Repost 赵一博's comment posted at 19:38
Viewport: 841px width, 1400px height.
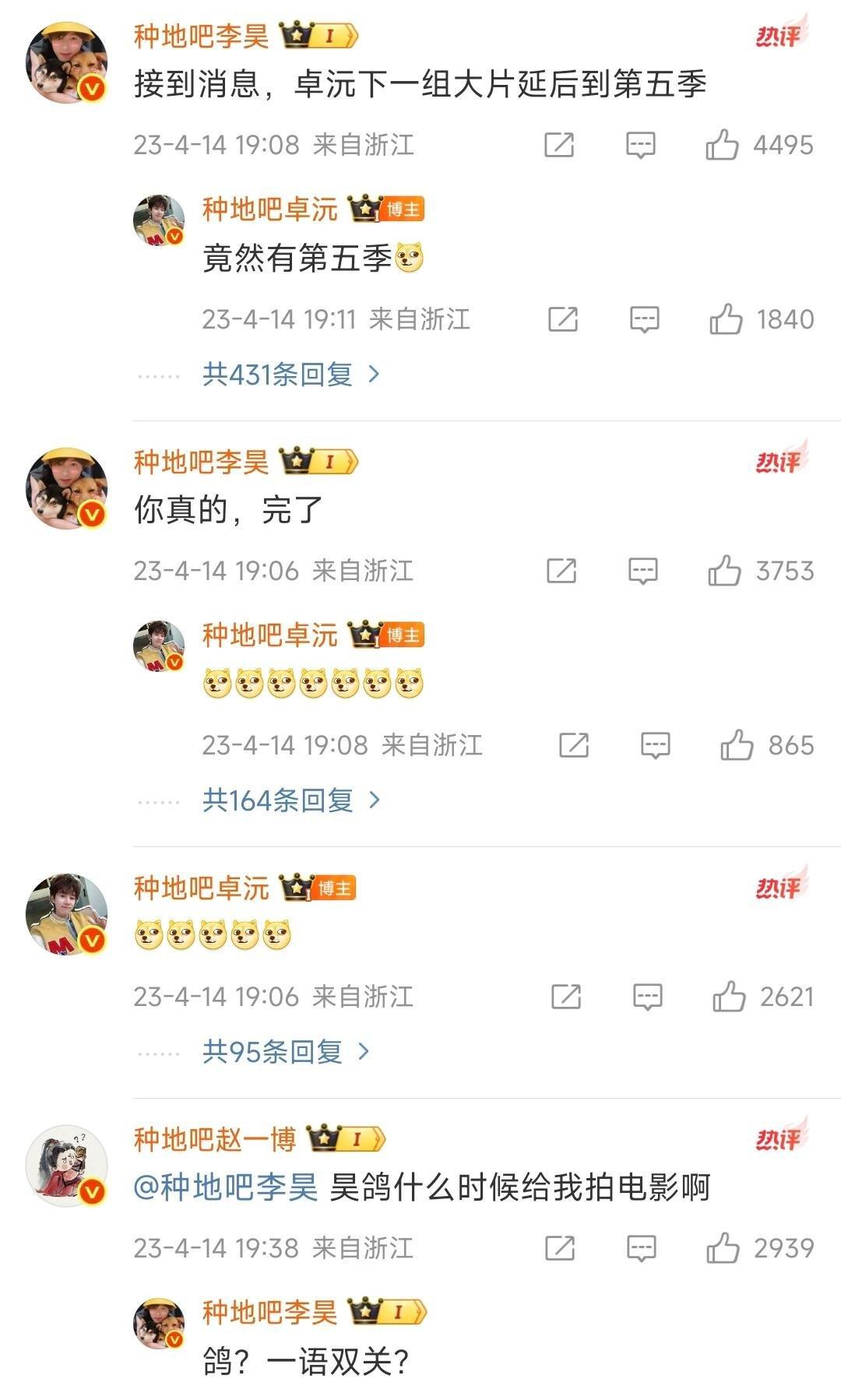[x=559, y=1248]
